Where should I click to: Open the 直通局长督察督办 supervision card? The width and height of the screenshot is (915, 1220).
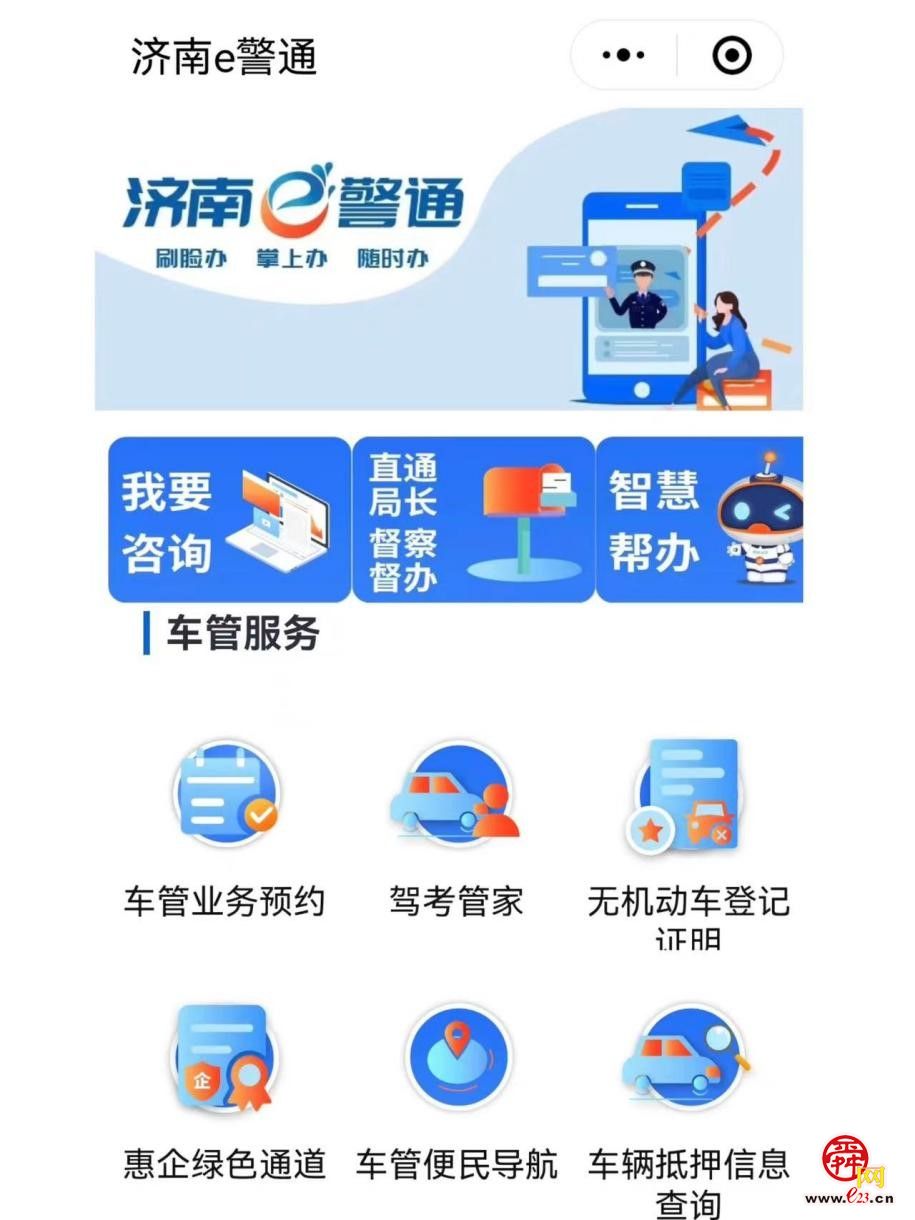coord(473,520)
